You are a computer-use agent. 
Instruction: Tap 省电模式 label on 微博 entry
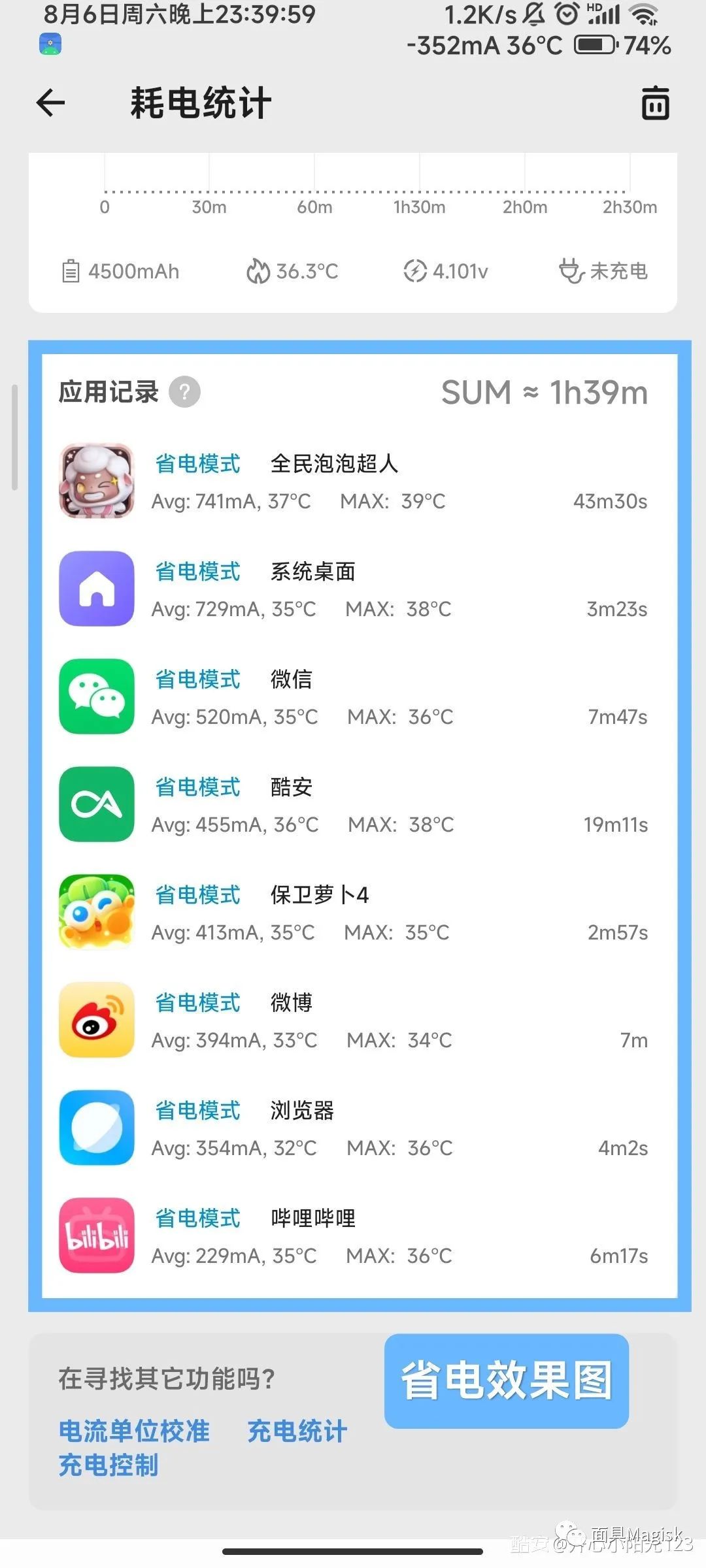point(197,1002)
